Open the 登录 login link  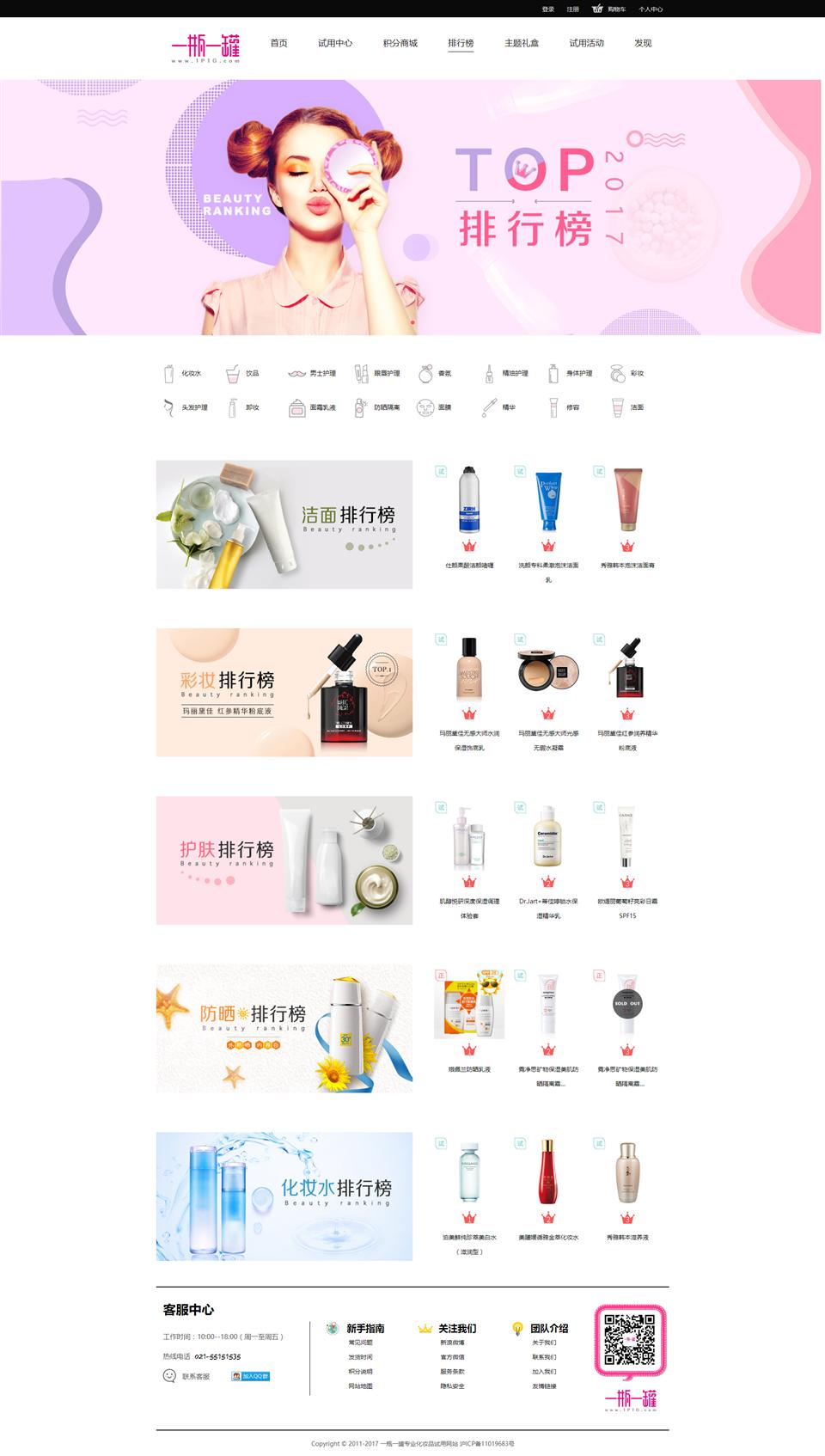tap(547, 9)
